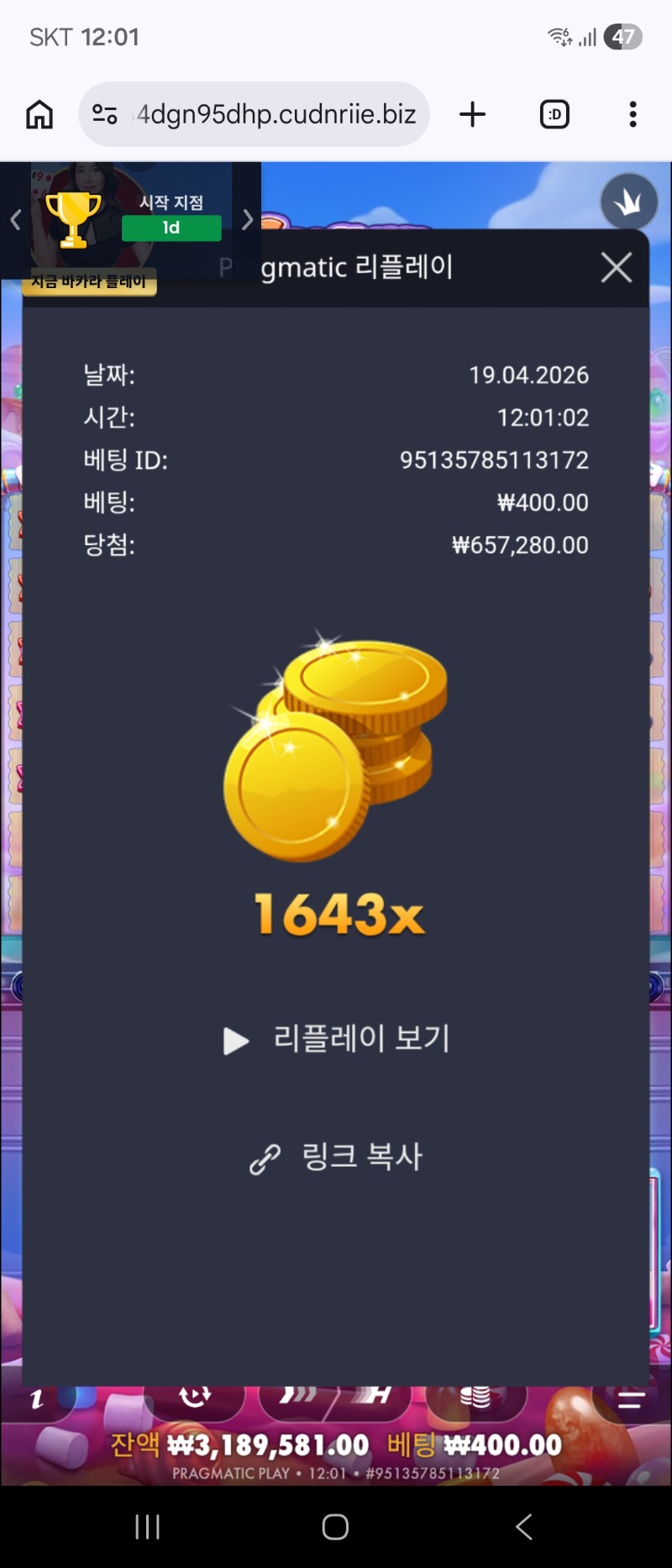Go to previous promo banner arrow
The image size is (672, 1568).
[x=15, y=220]
